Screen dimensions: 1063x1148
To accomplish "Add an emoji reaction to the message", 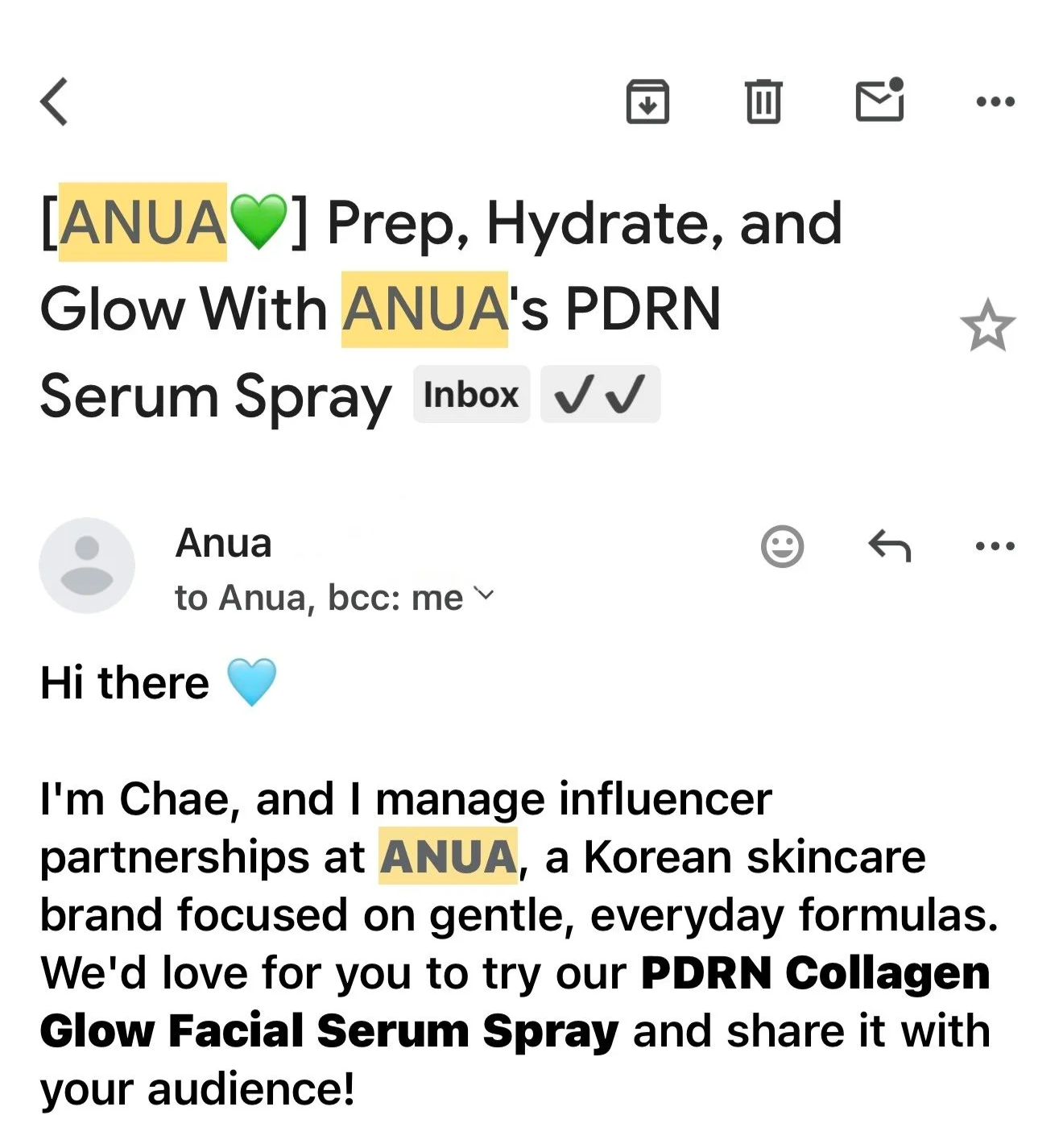I will (x=782, y=546).
